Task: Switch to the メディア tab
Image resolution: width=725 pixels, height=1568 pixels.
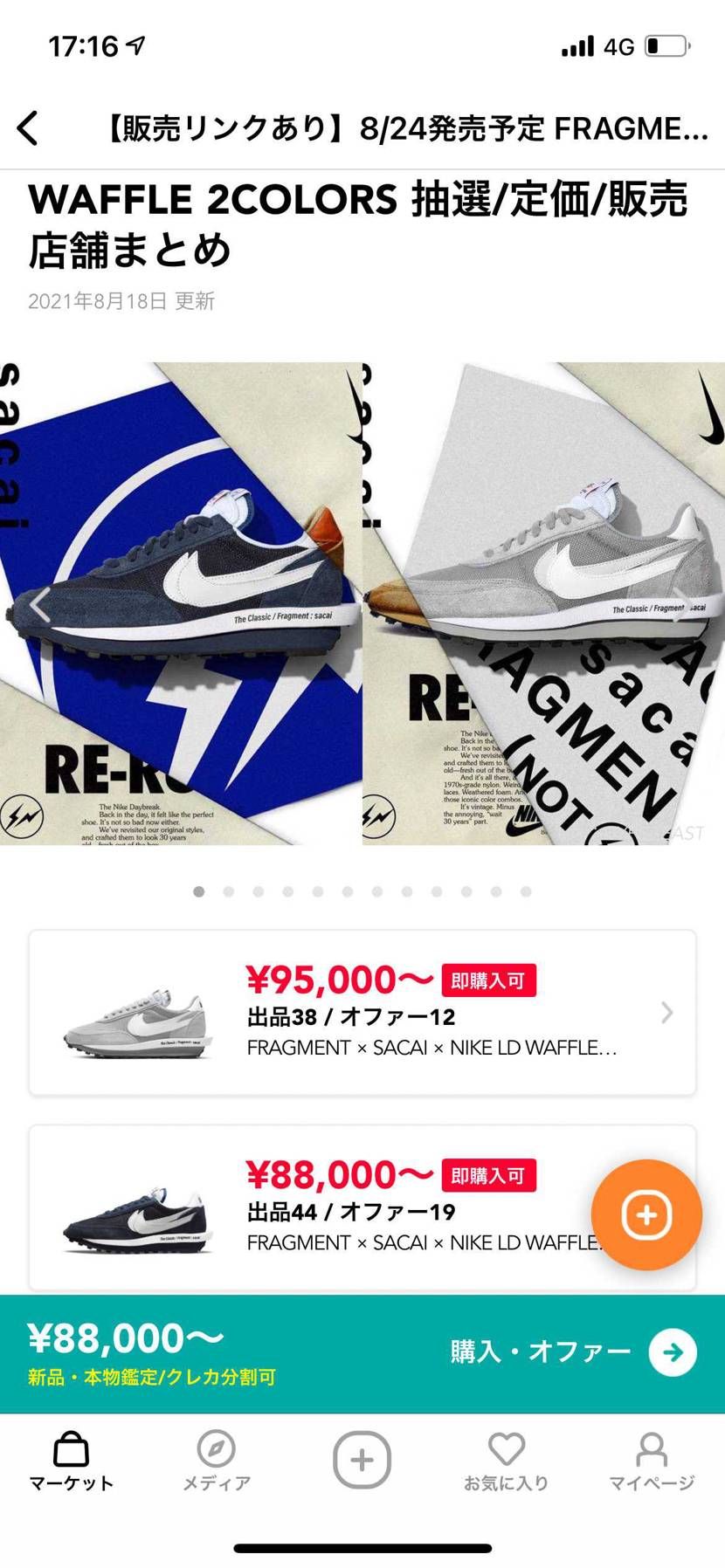Action: [217, 1462]
